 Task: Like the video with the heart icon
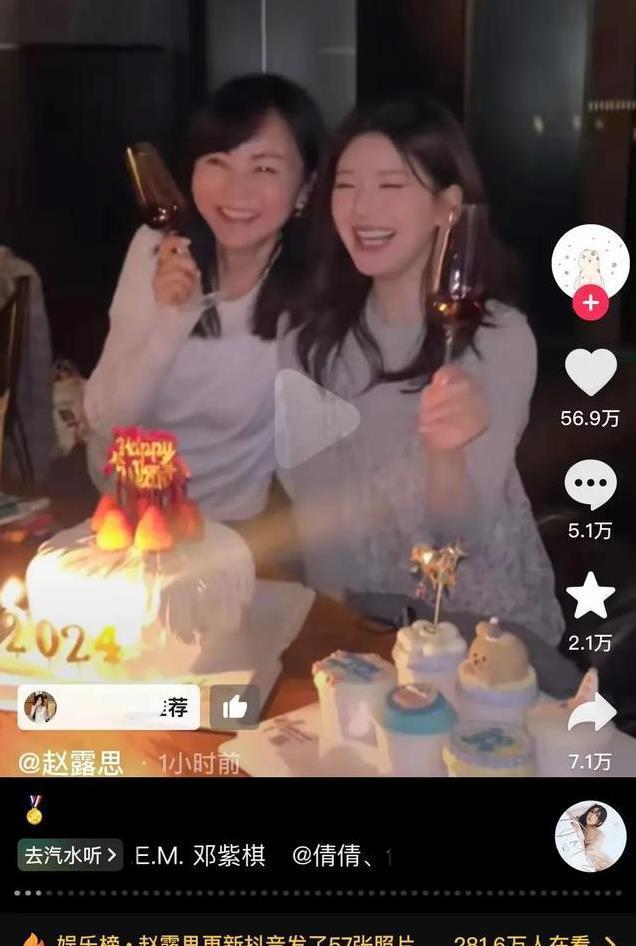coord(590,372)
